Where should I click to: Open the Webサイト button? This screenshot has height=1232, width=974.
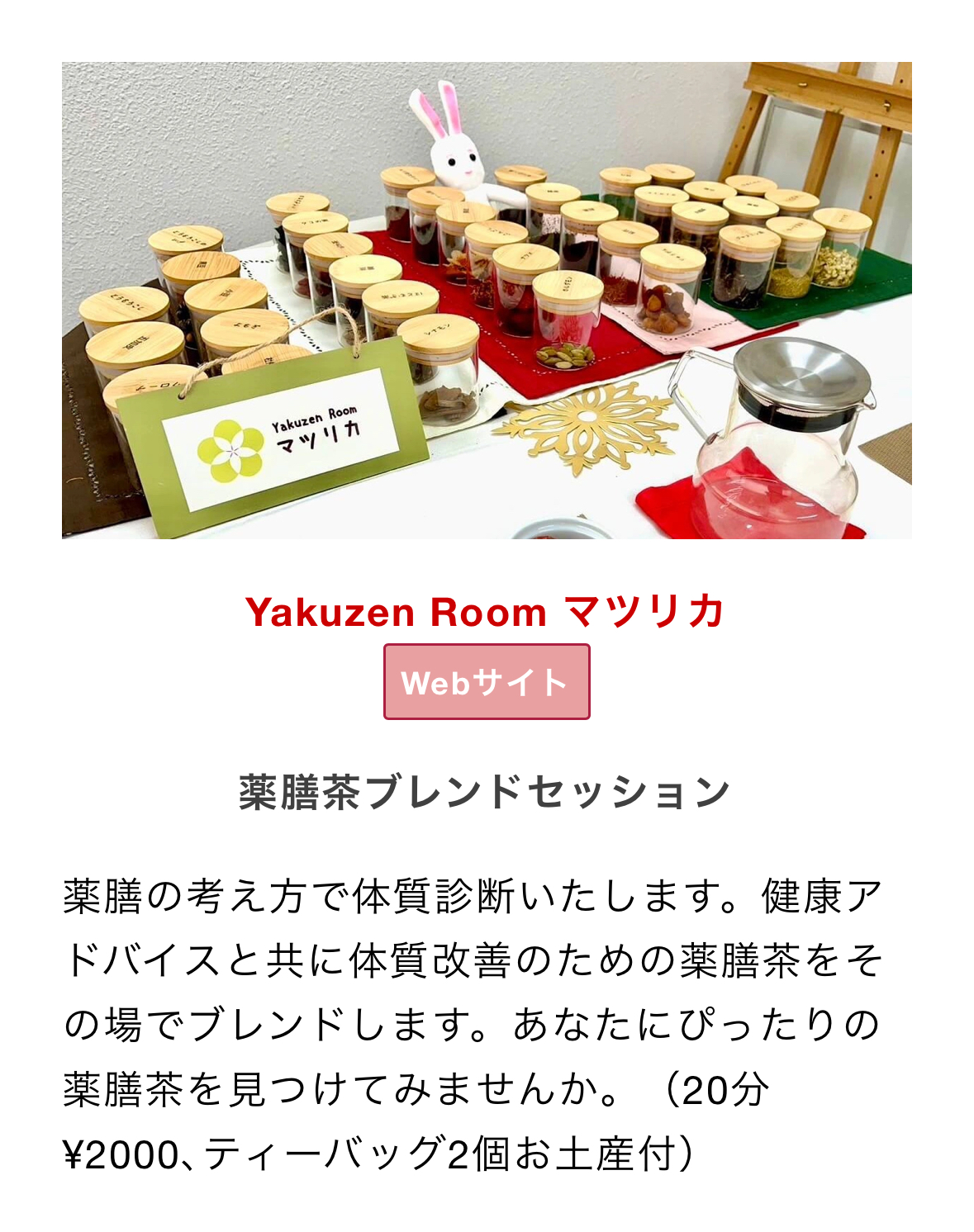pos(487,682)
